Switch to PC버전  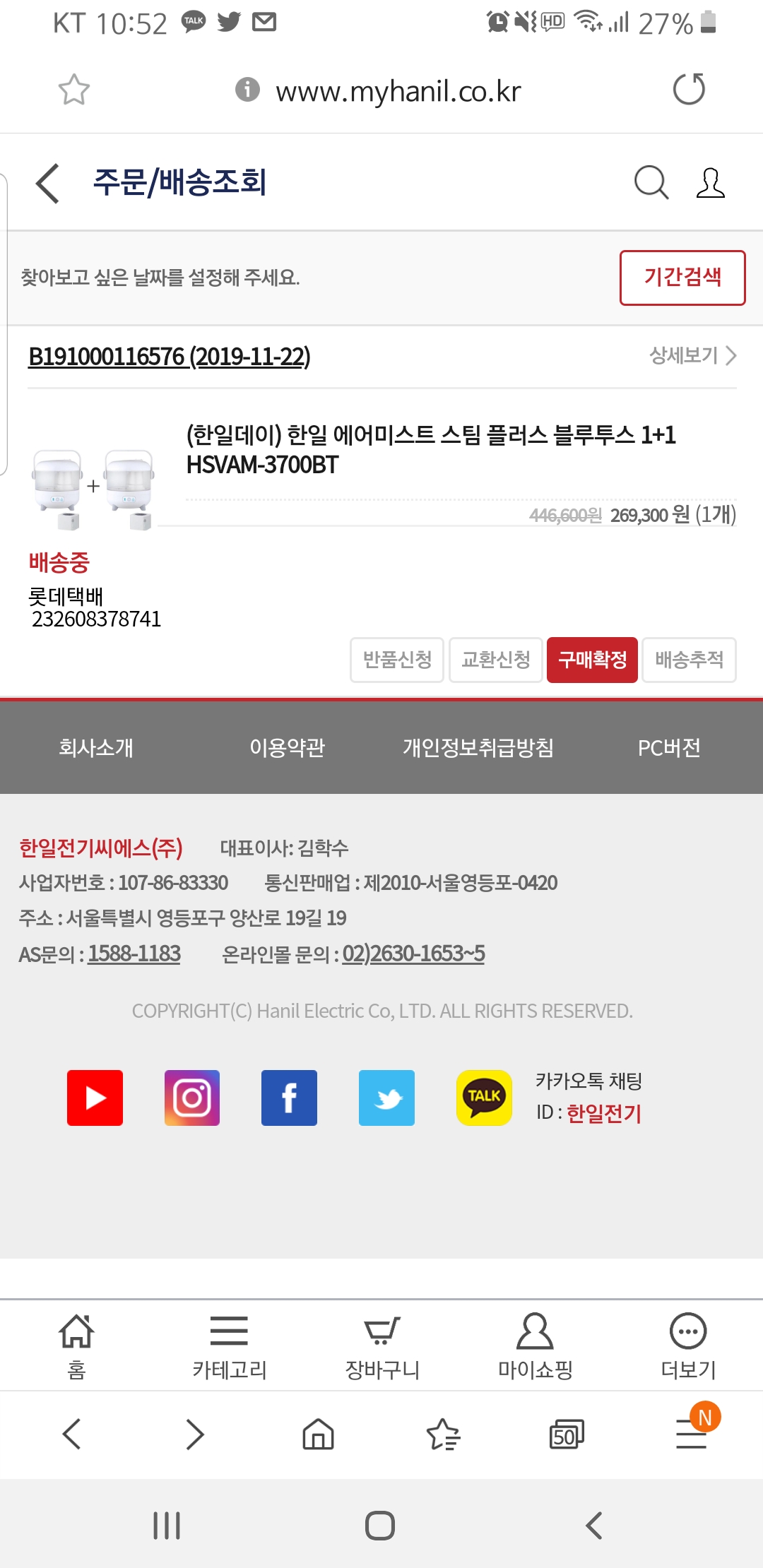[x=669, y=747]
